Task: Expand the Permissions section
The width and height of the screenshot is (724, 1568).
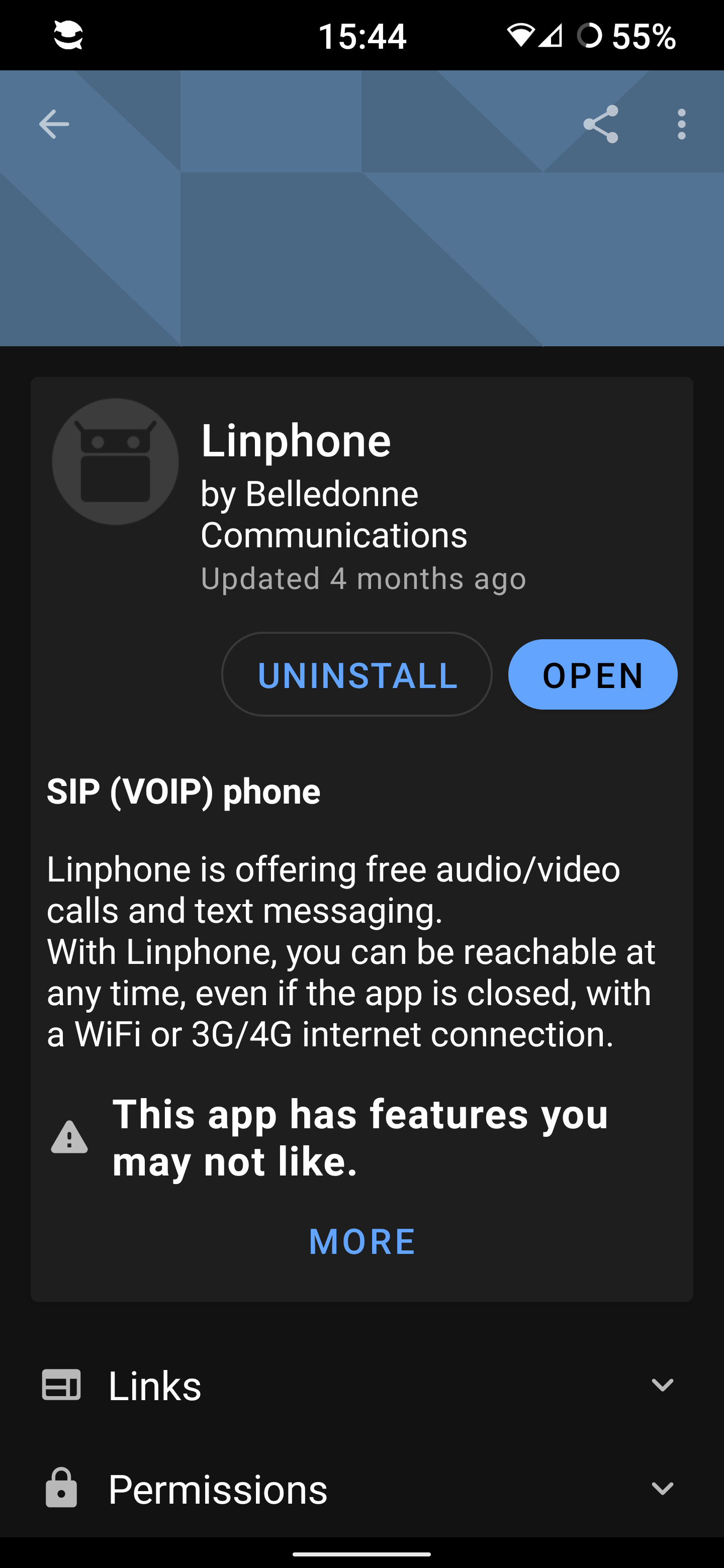Action: pyautogui.click(x=361, y=1489)
